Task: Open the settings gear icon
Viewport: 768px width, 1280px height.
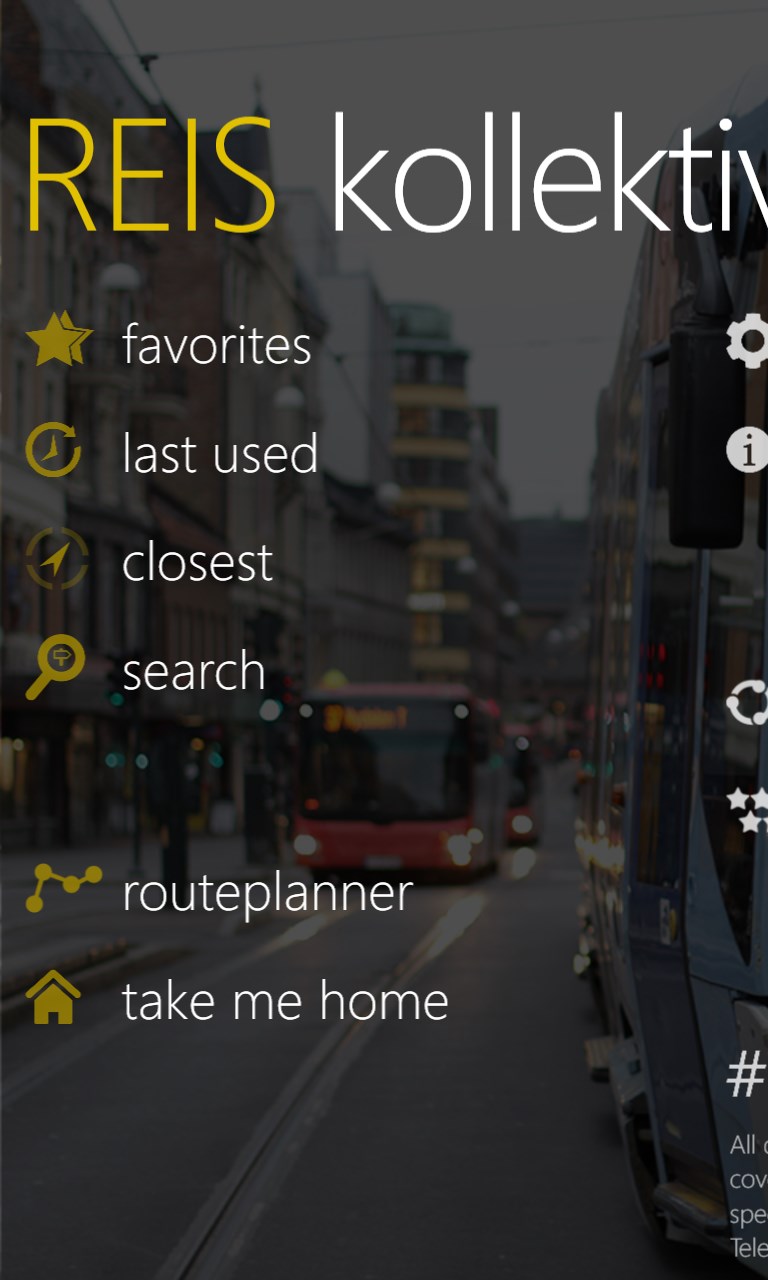Action: [748, 341]
